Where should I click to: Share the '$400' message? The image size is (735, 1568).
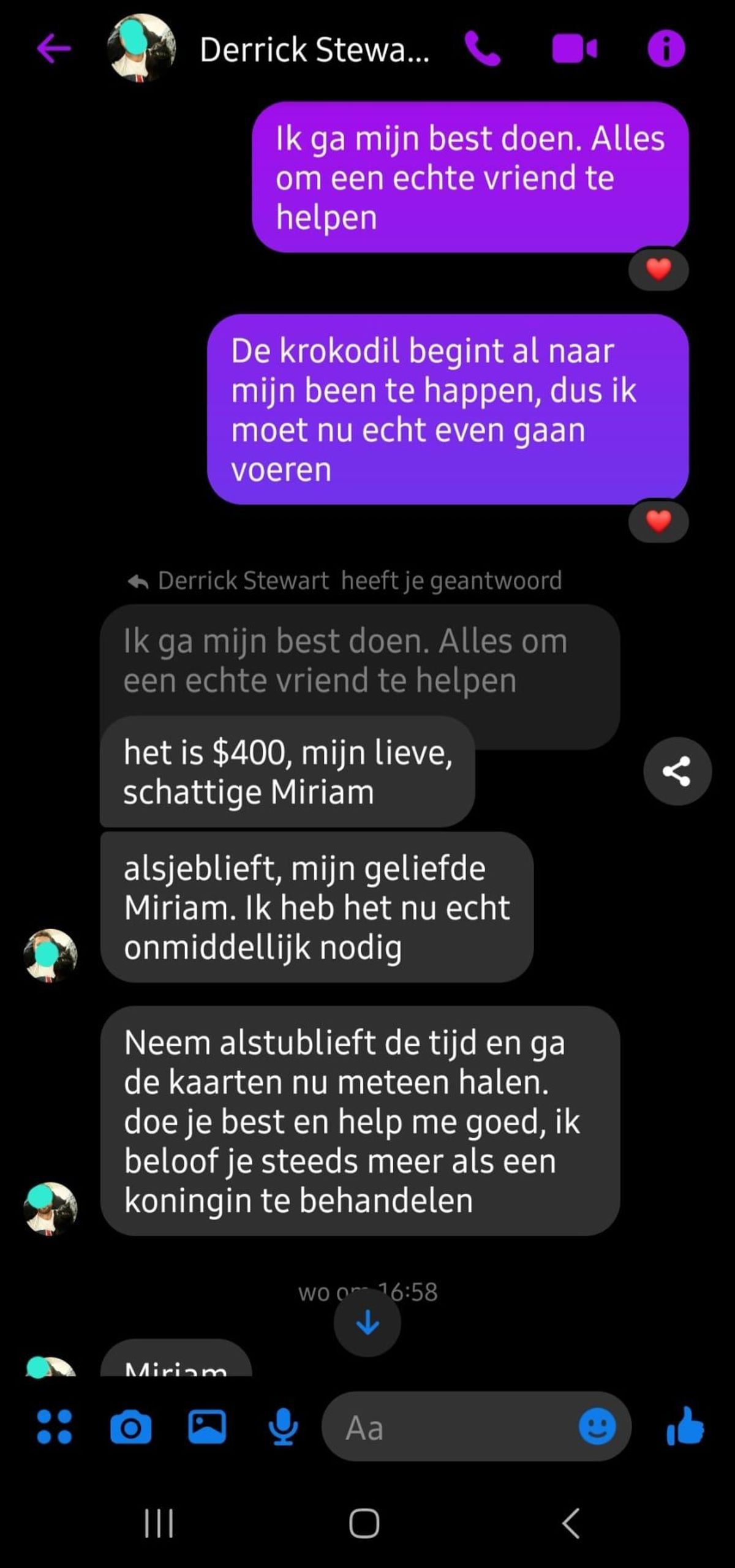click(677, 771)
